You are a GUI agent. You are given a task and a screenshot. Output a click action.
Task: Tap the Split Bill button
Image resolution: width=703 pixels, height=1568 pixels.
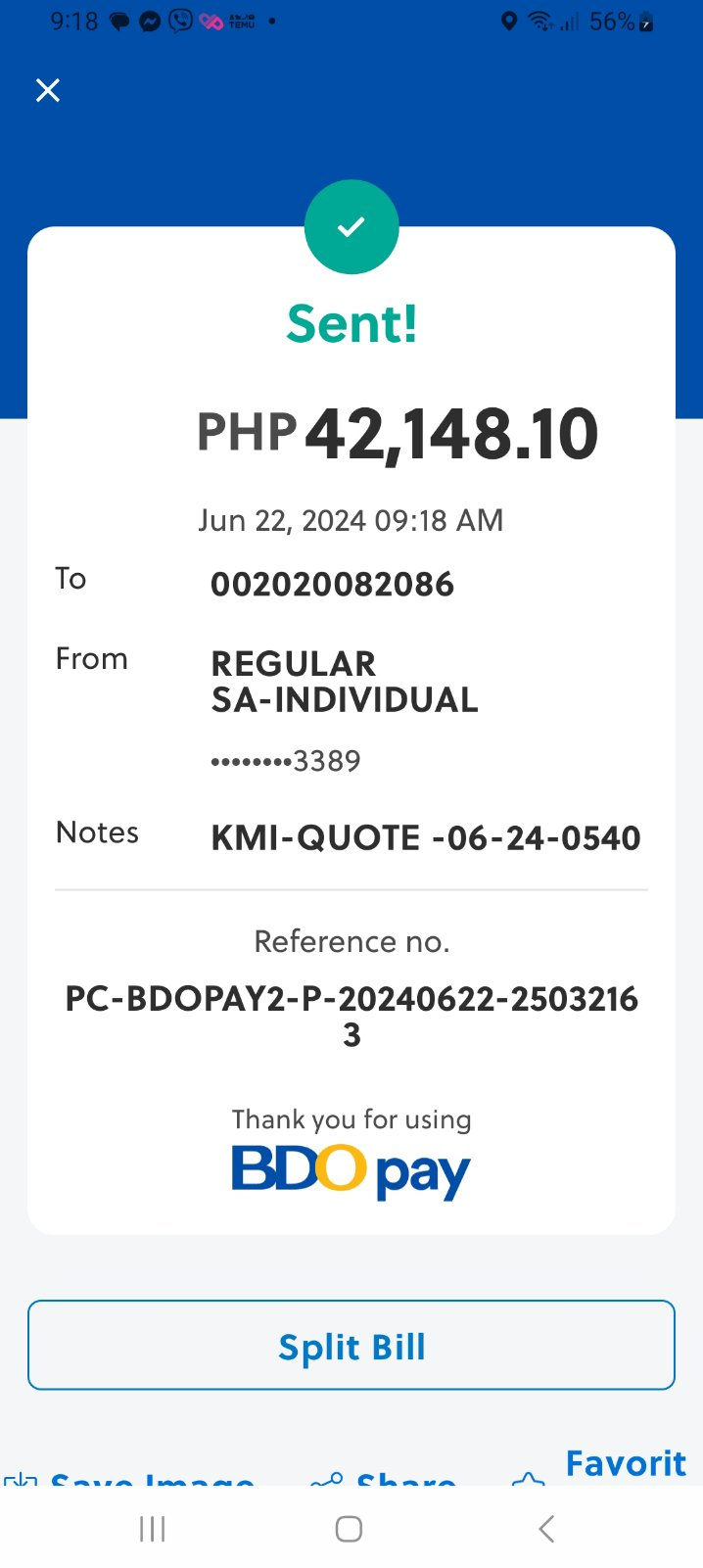351,1346
